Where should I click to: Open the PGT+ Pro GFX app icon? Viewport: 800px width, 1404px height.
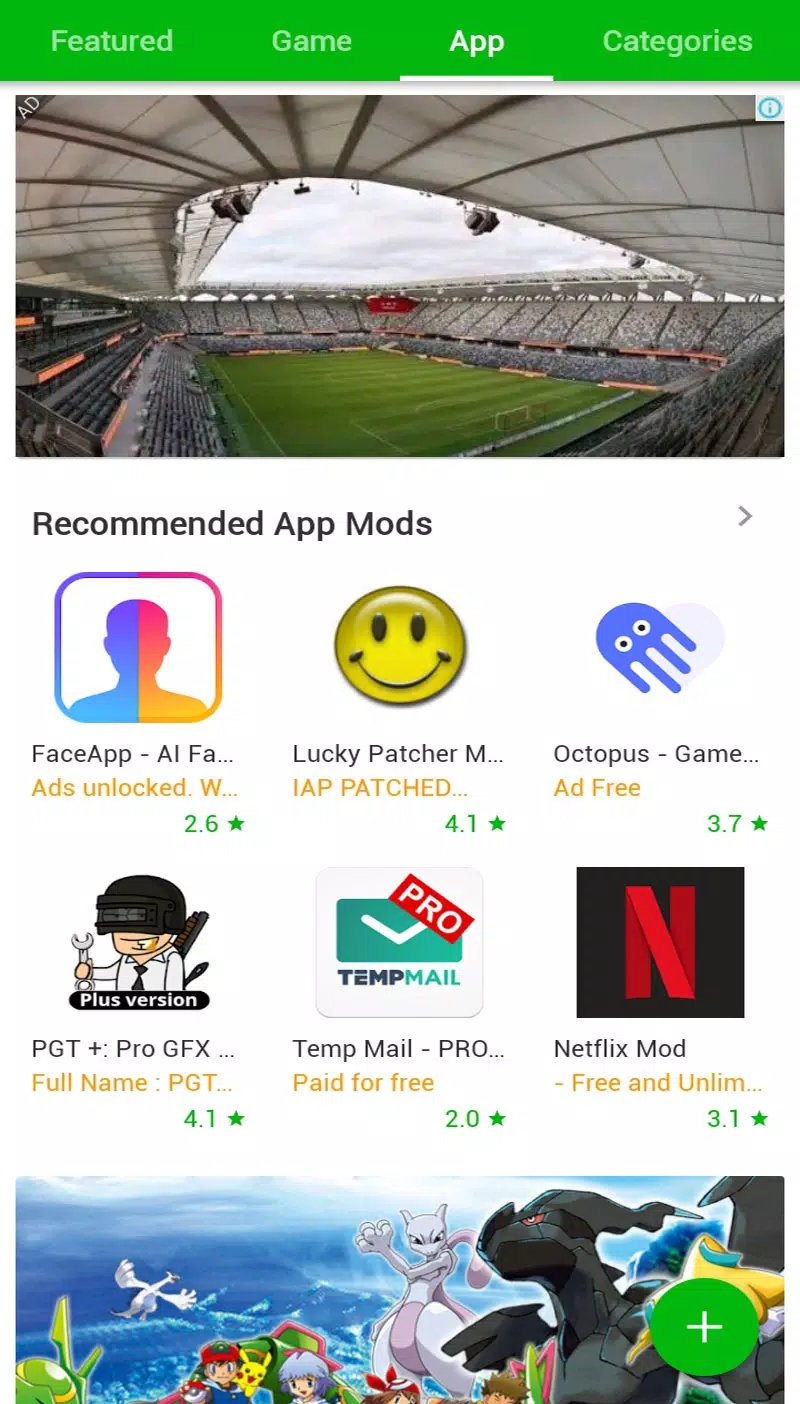[137, 940]
